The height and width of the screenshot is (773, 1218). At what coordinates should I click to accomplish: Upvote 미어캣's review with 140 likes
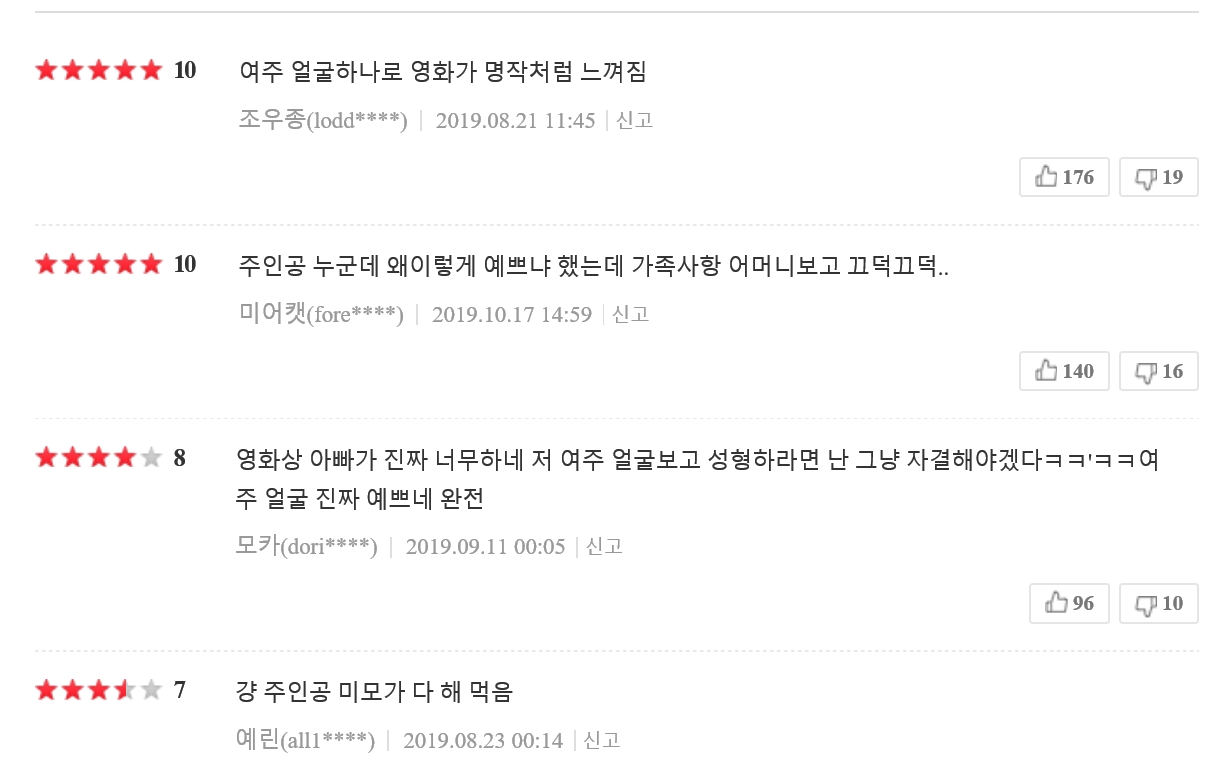point(1064,371)
